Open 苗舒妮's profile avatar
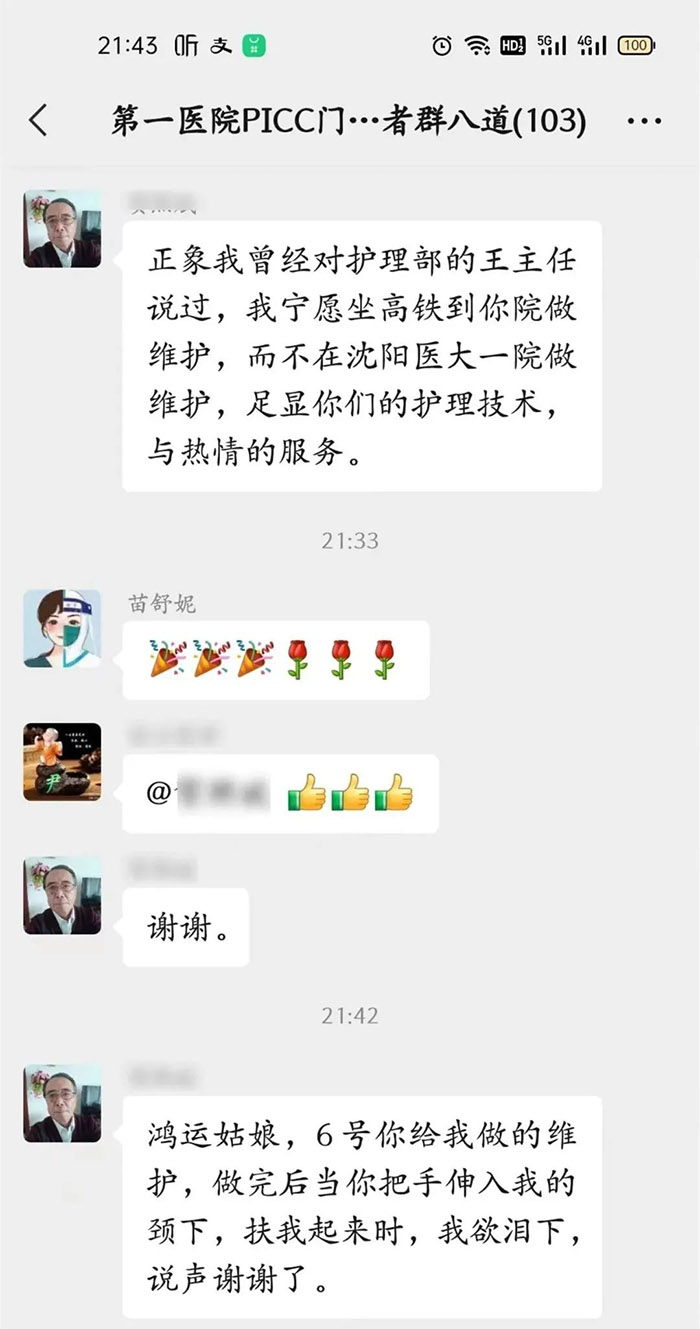This screenshot has width=700, height=1329. (x=62, y=628)
